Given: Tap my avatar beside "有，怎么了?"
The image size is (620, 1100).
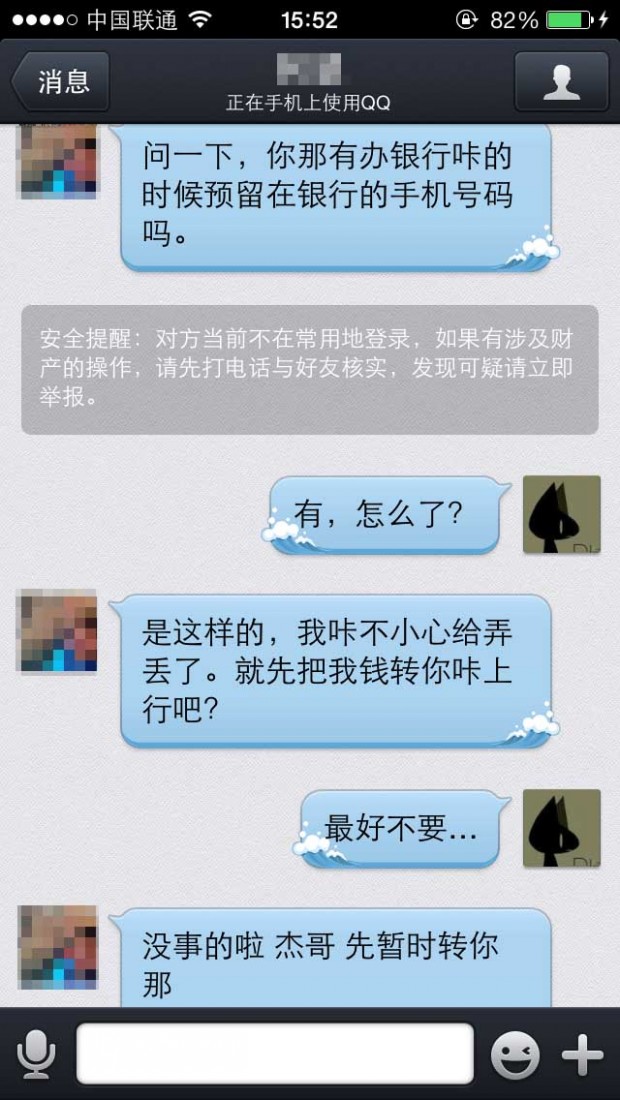Looking at the screenshot, I should coord(562,515).
